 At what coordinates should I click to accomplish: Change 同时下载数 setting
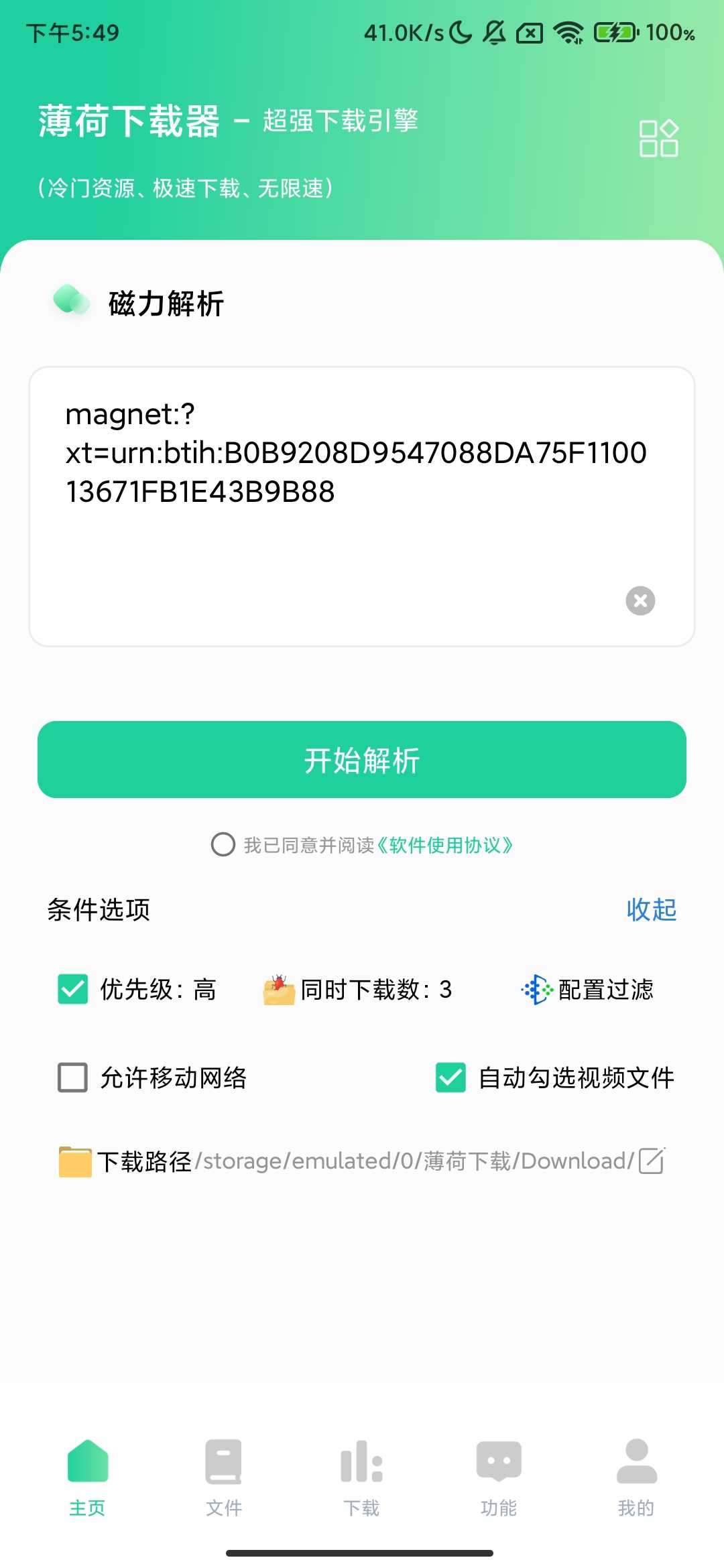(359, 990)
